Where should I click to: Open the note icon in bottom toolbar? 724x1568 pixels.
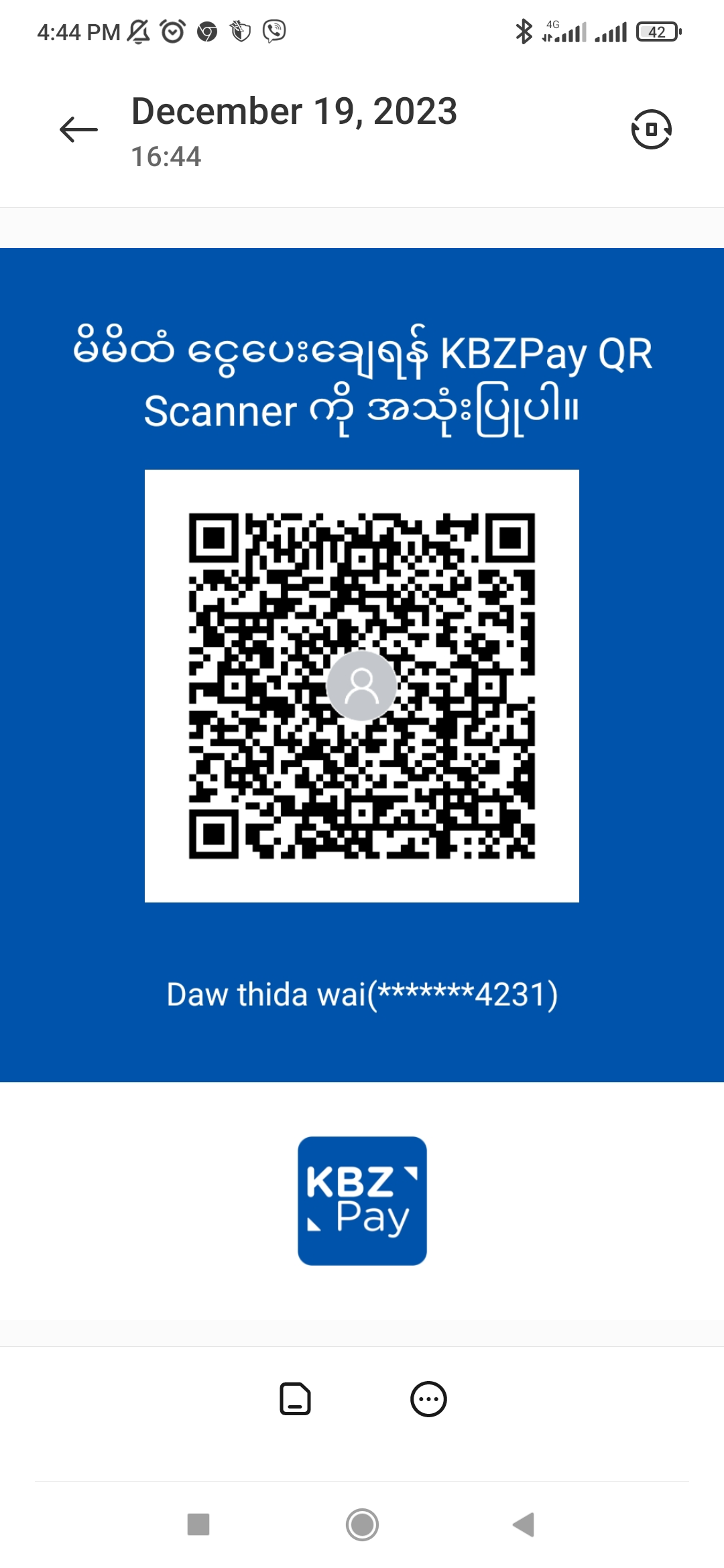click(295, 1399)
